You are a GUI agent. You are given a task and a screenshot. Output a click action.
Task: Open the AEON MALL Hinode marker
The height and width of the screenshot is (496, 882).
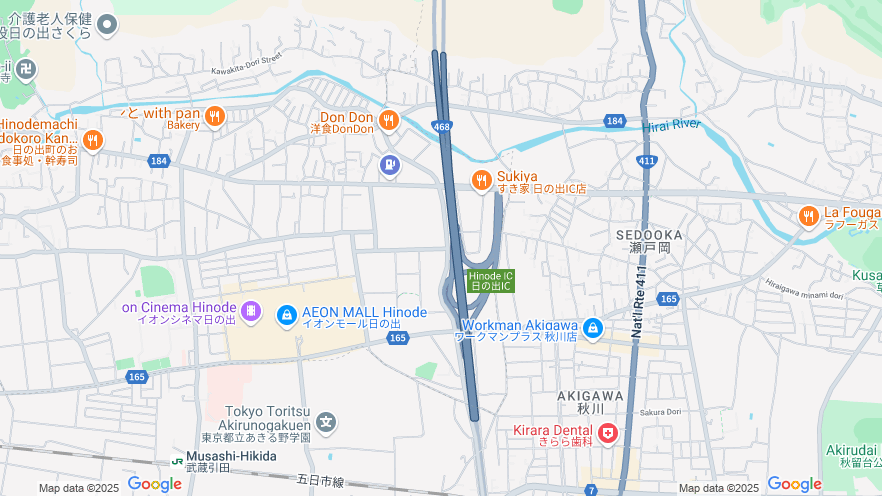tap(286, 315)
